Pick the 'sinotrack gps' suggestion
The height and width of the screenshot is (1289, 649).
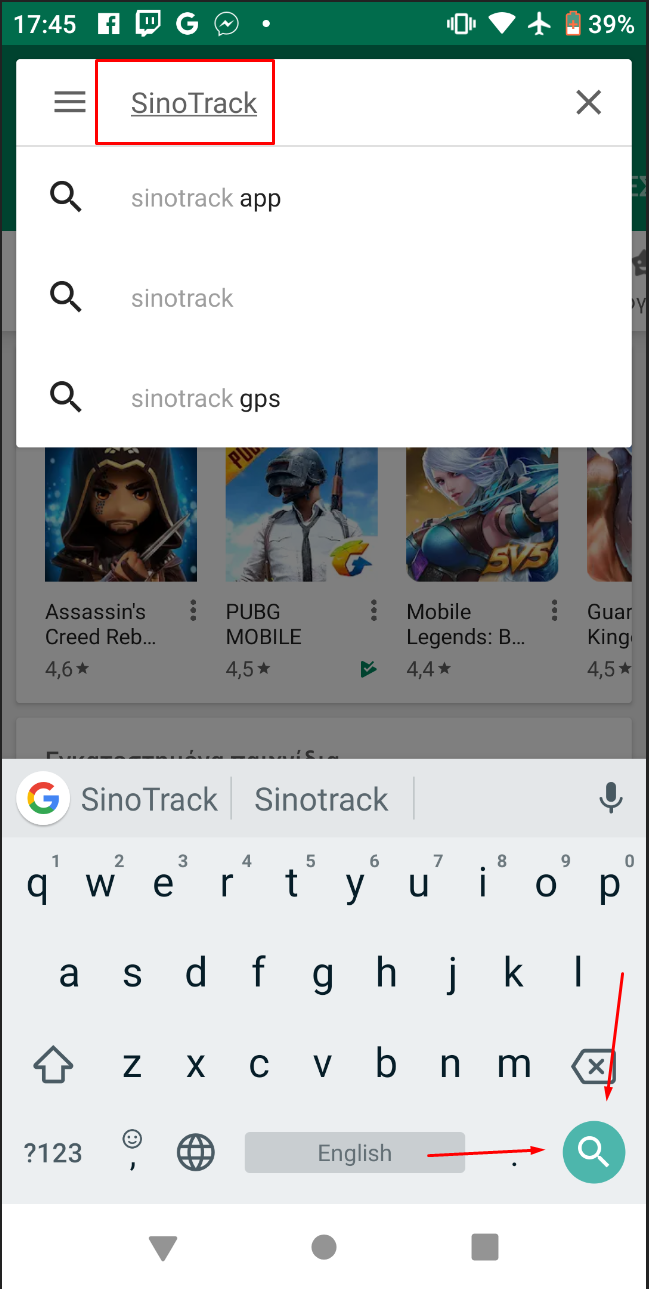(206, 398)
